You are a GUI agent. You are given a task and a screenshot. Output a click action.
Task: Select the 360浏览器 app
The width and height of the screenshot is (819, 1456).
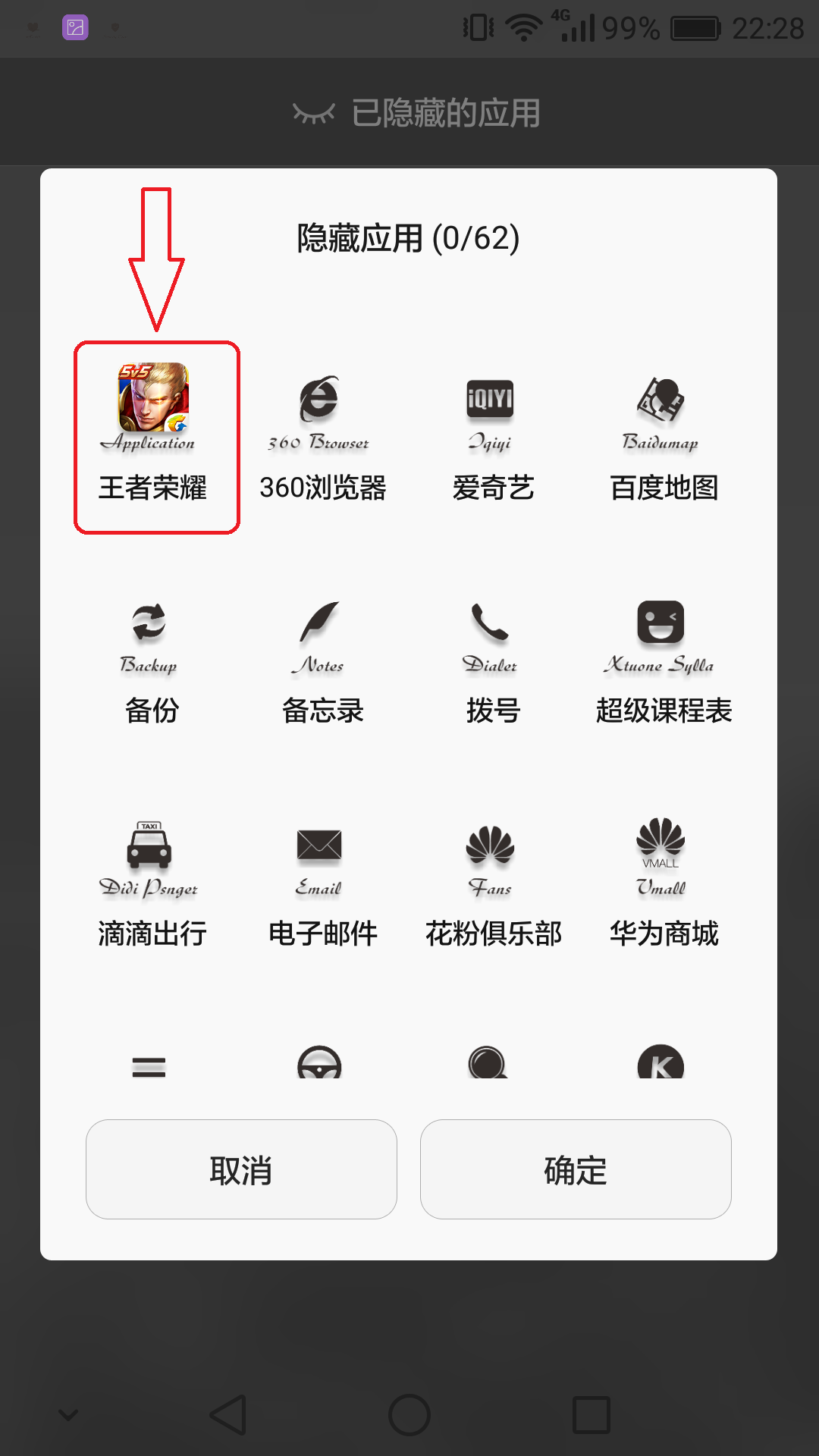pyautogui.click(x=322, y=436)
